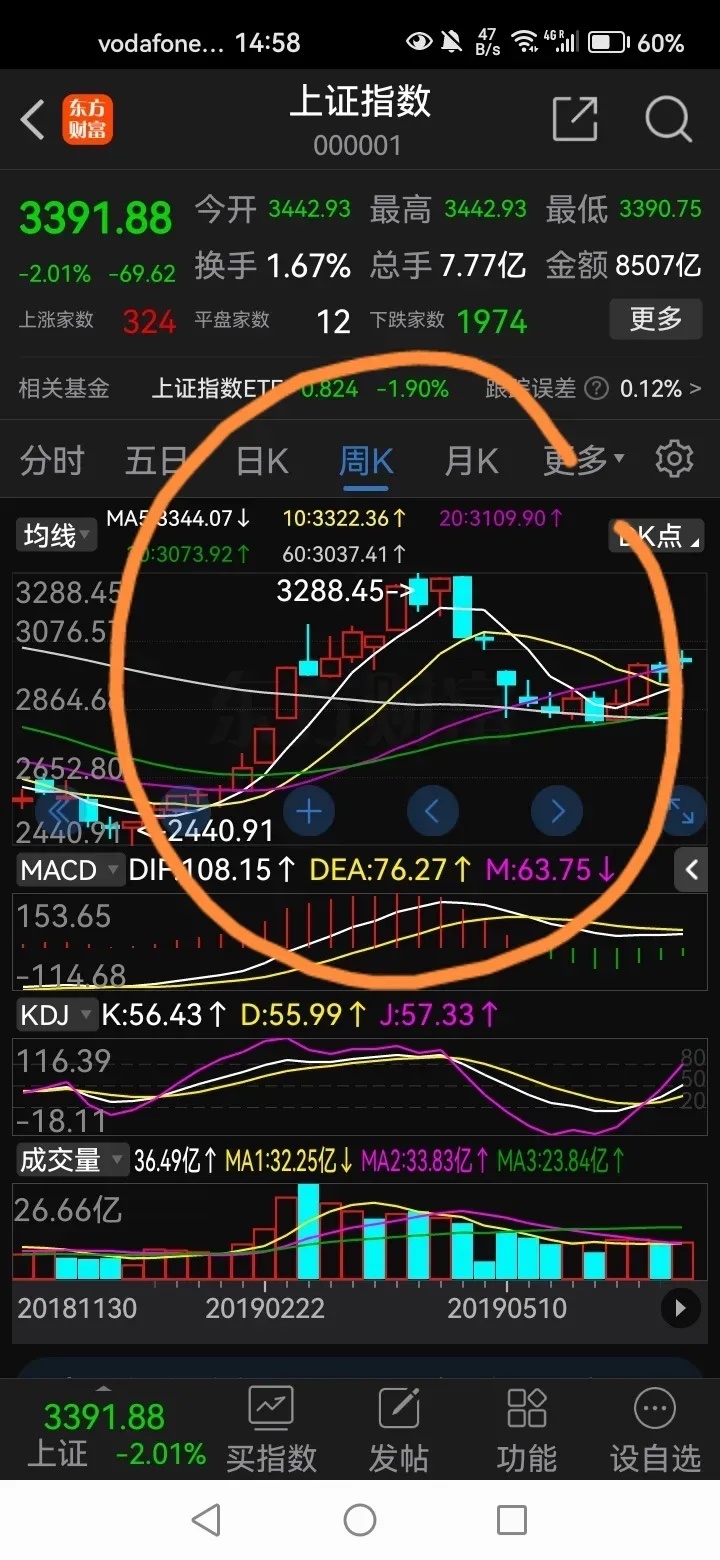
Task: Expand the 均线 indicator dropdown
Action: pyautogui.click(x=57, y=536)
